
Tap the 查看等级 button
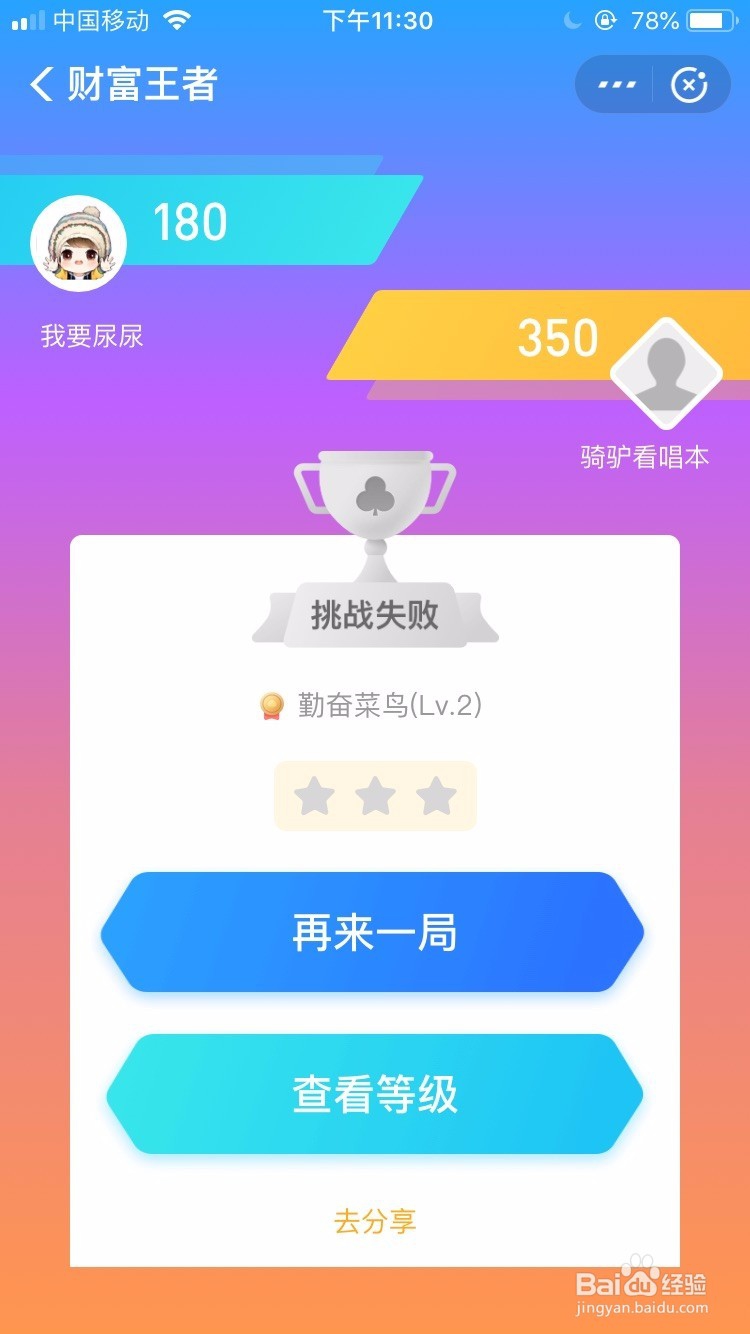pyautogui.click(x=375, y=1094)
